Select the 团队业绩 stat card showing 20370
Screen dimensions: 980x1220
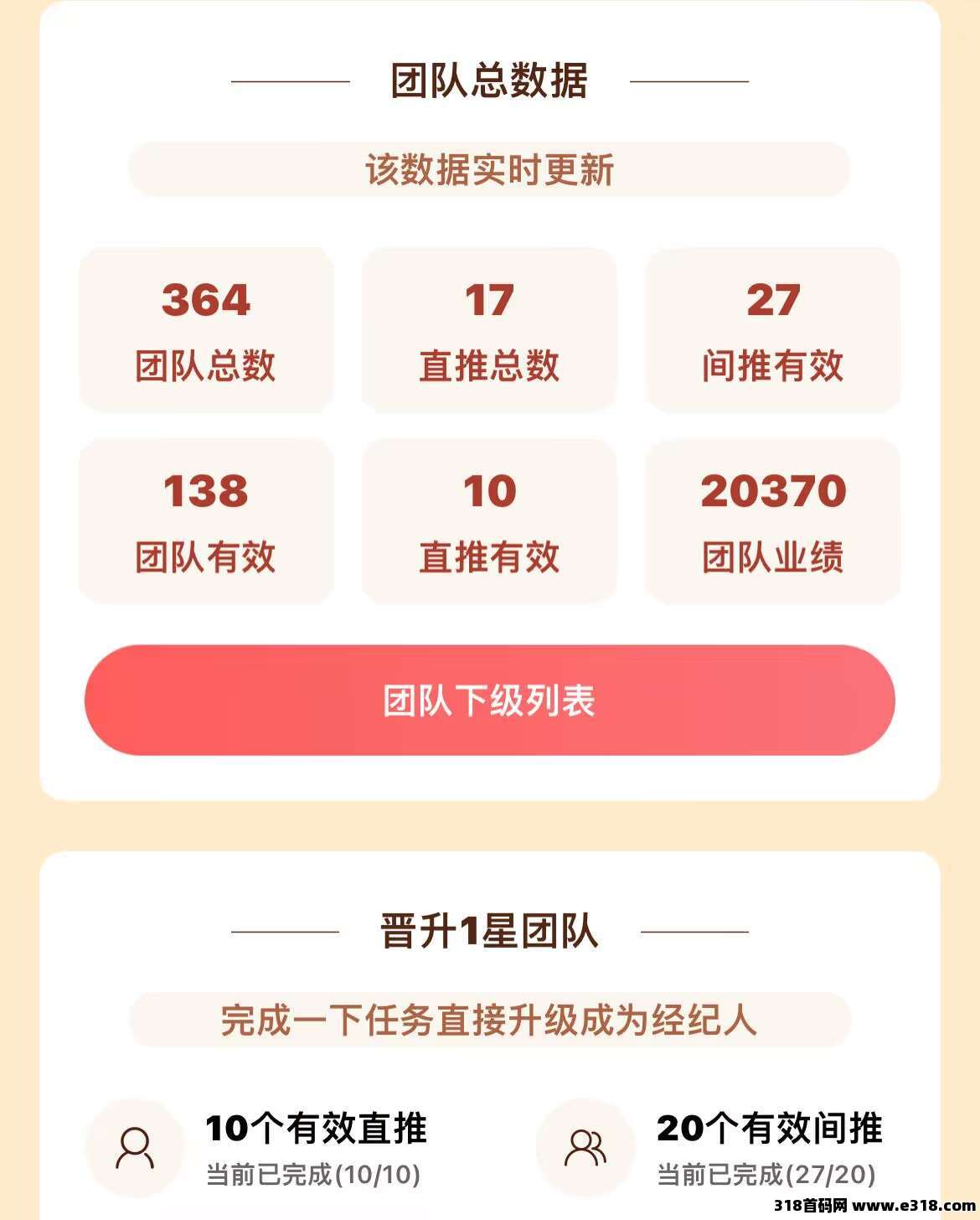click(773, 520)
